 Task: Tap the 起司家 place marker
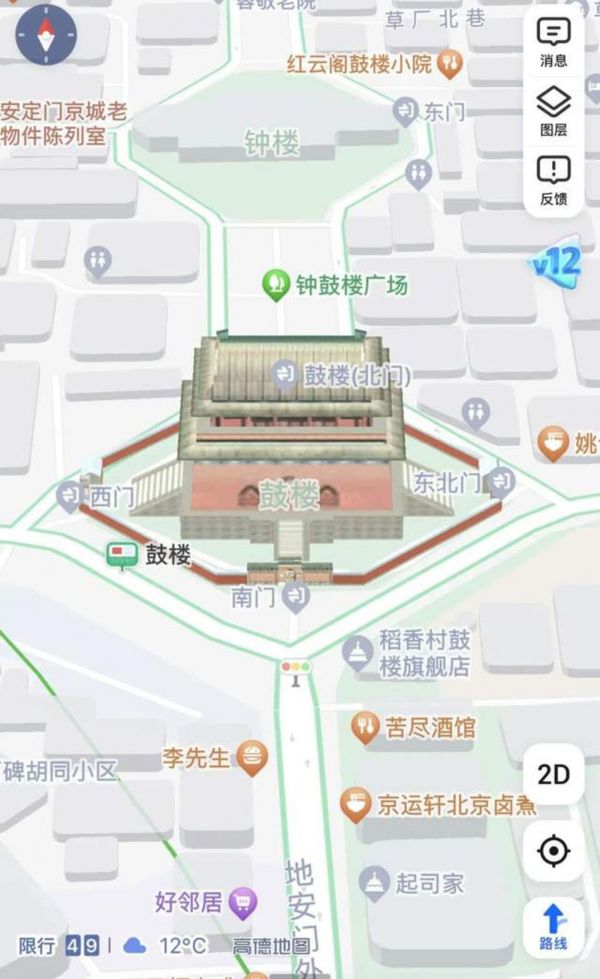click(x=374, y=882)
